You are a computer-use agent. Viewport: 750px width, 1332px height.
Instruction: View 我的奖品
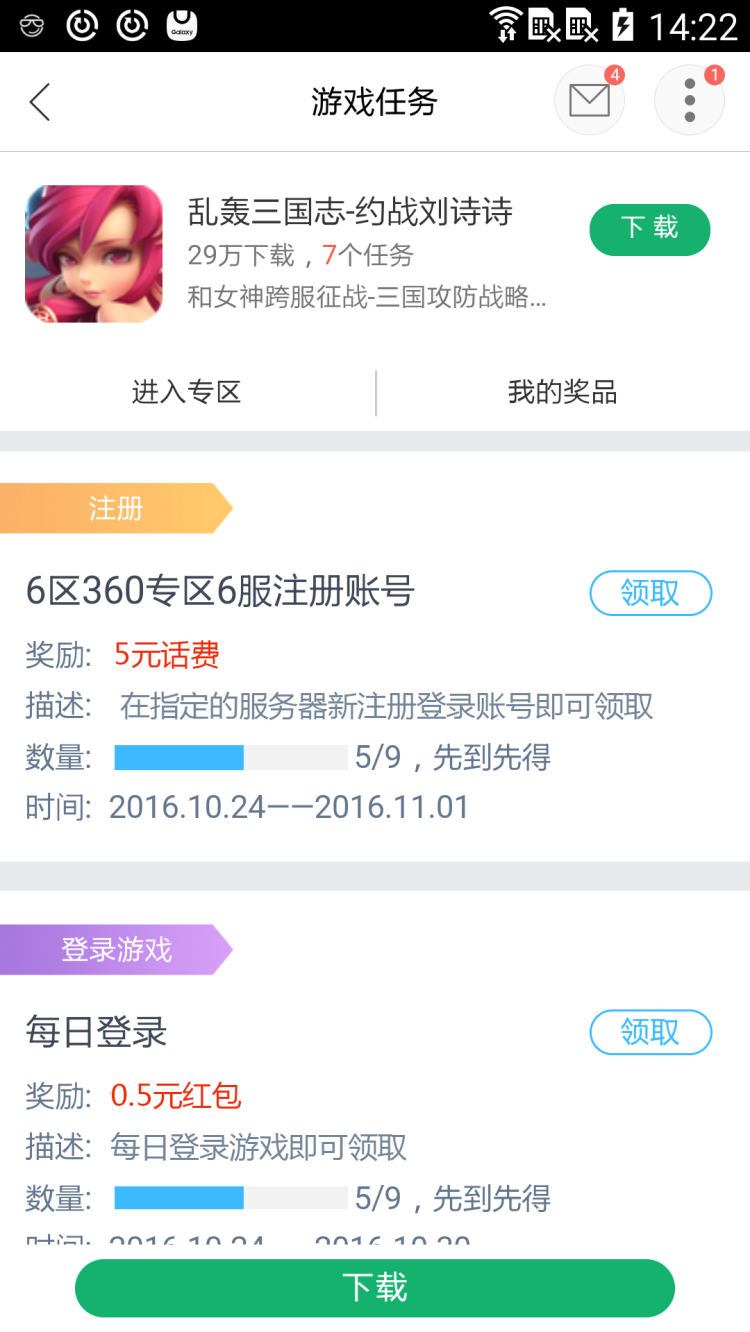pyautogui.click(x=562, y=392)
